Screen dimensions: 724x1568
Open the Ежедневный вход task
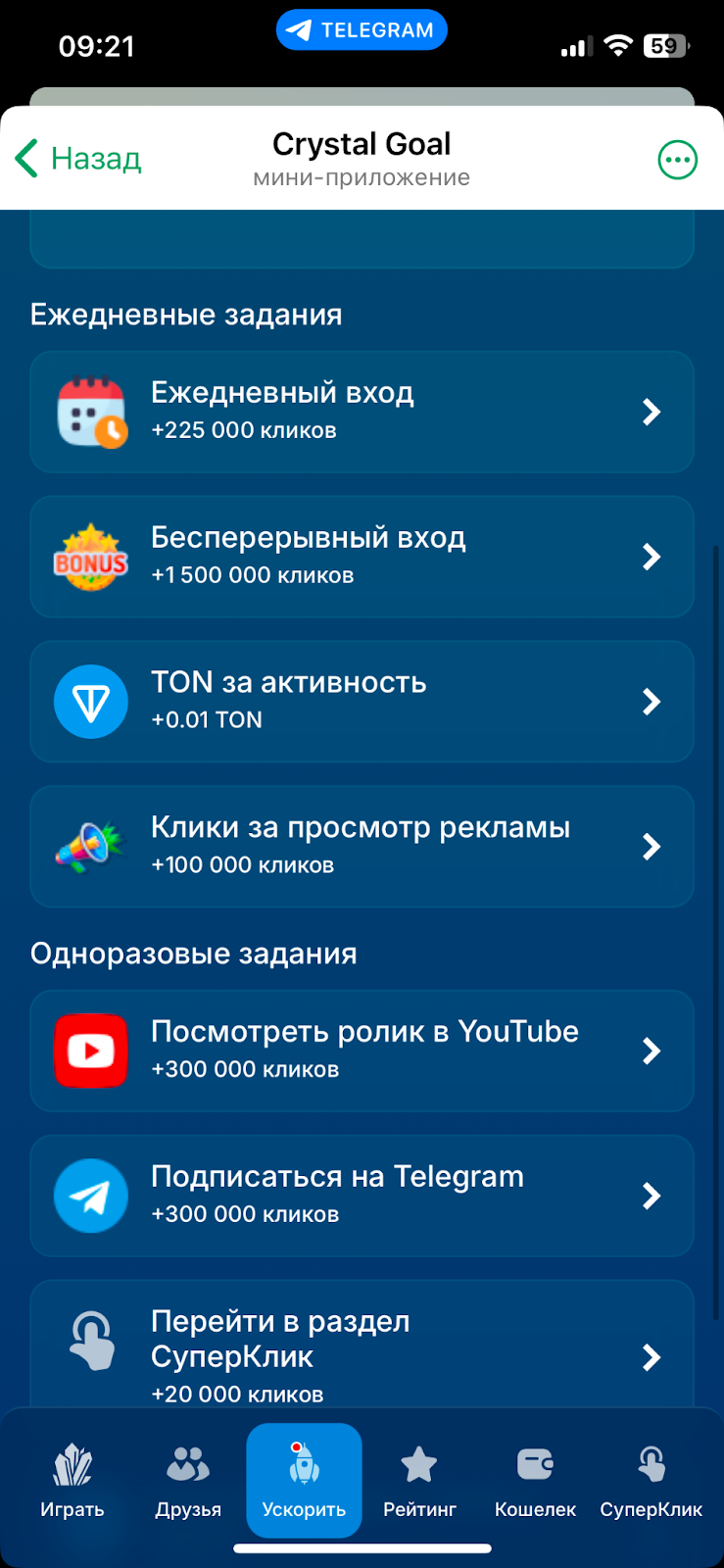[x=362, y=412]
